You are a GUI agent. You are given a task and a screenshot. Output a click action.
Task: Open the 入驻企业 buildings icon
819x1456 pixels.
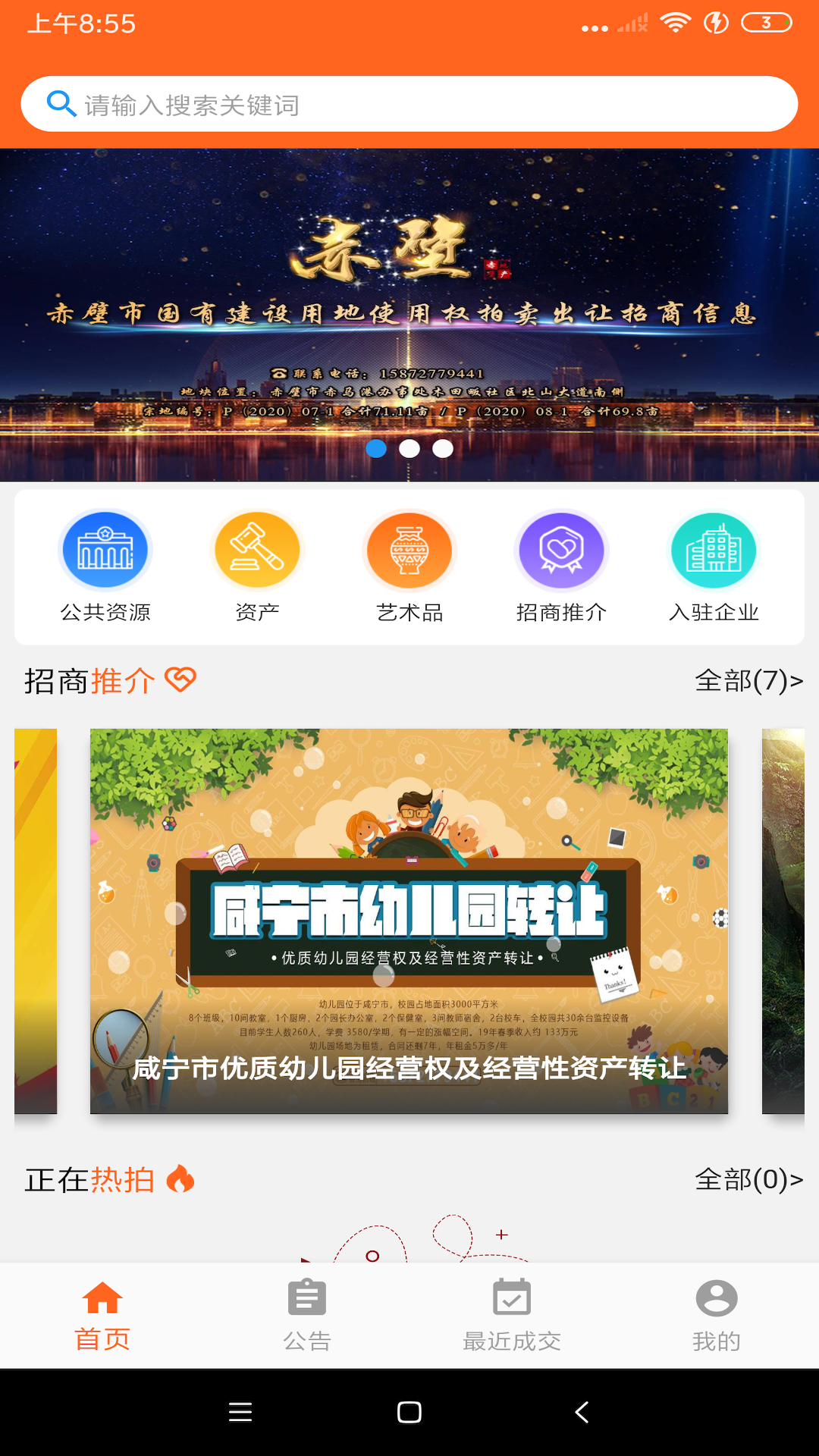[714, 549]
